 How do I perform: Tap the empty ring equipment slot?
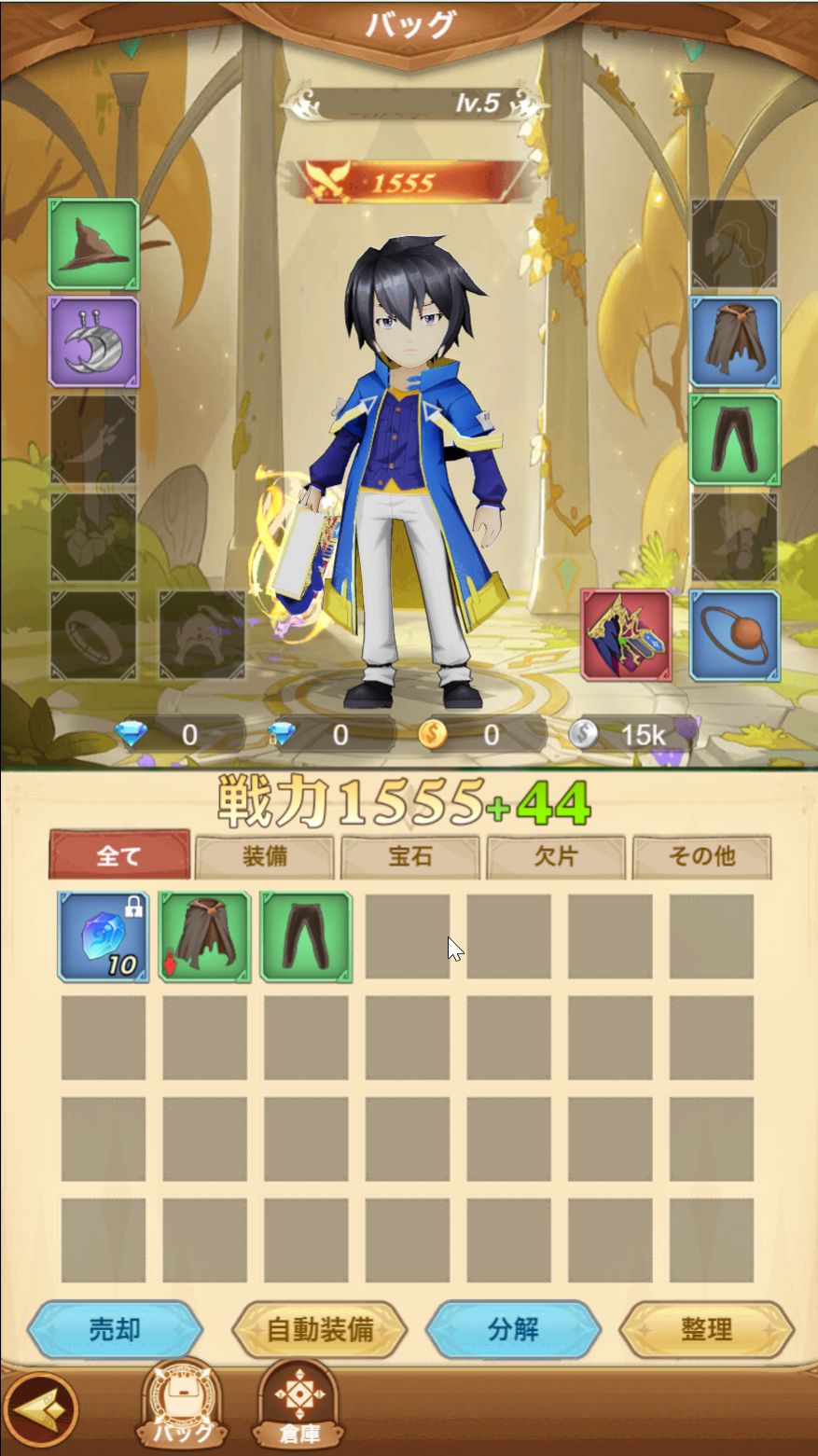point(93,634)
